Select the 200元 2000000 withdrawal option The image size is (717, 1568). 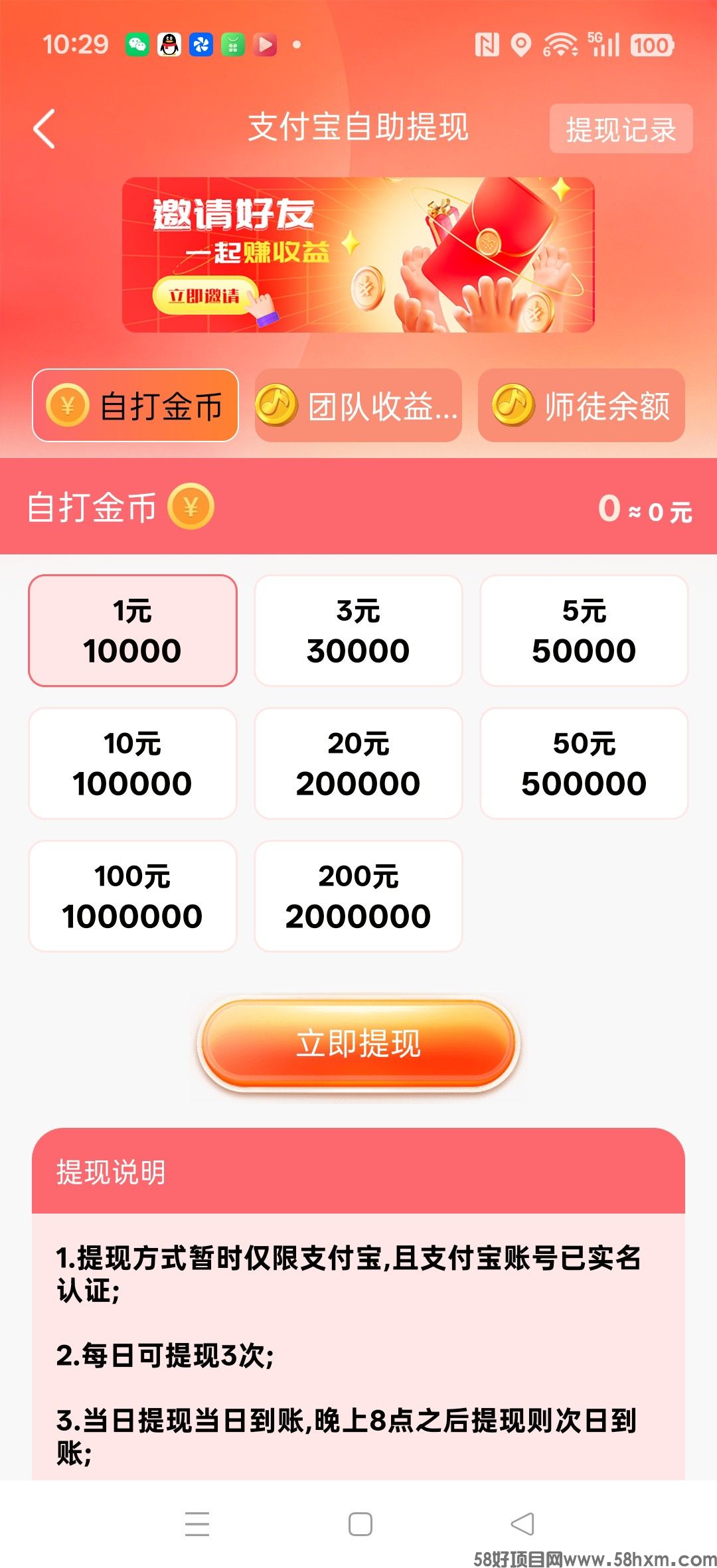click(358, 896)
